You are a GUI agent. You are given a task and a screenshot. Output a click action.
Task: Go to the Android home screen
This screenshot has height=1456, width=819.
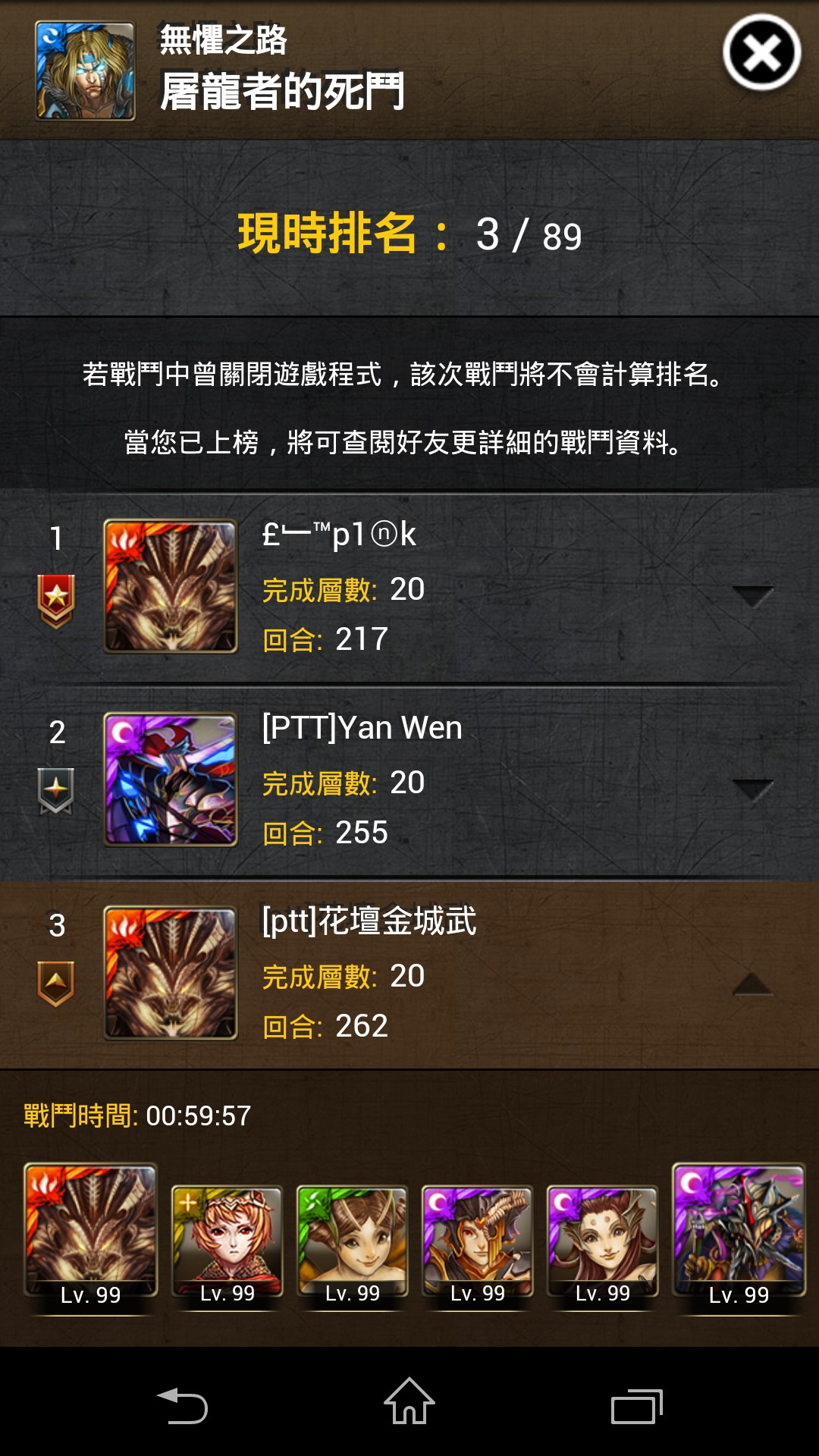[x=409, y=1401]
